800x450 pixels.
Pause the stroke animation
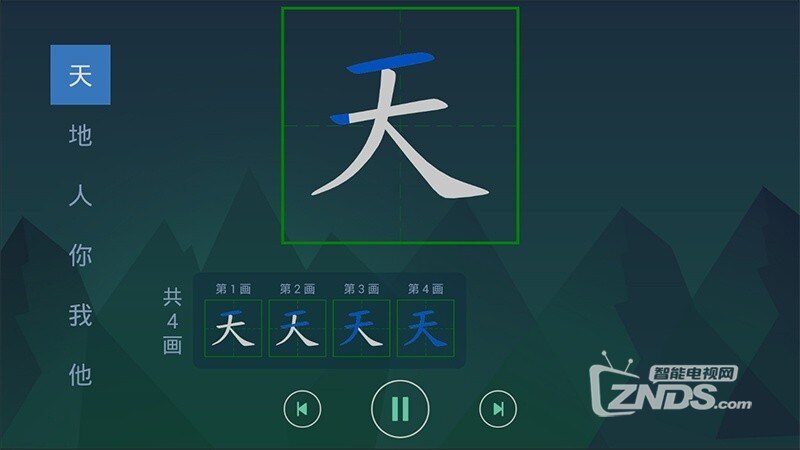(x=400, y=408)
